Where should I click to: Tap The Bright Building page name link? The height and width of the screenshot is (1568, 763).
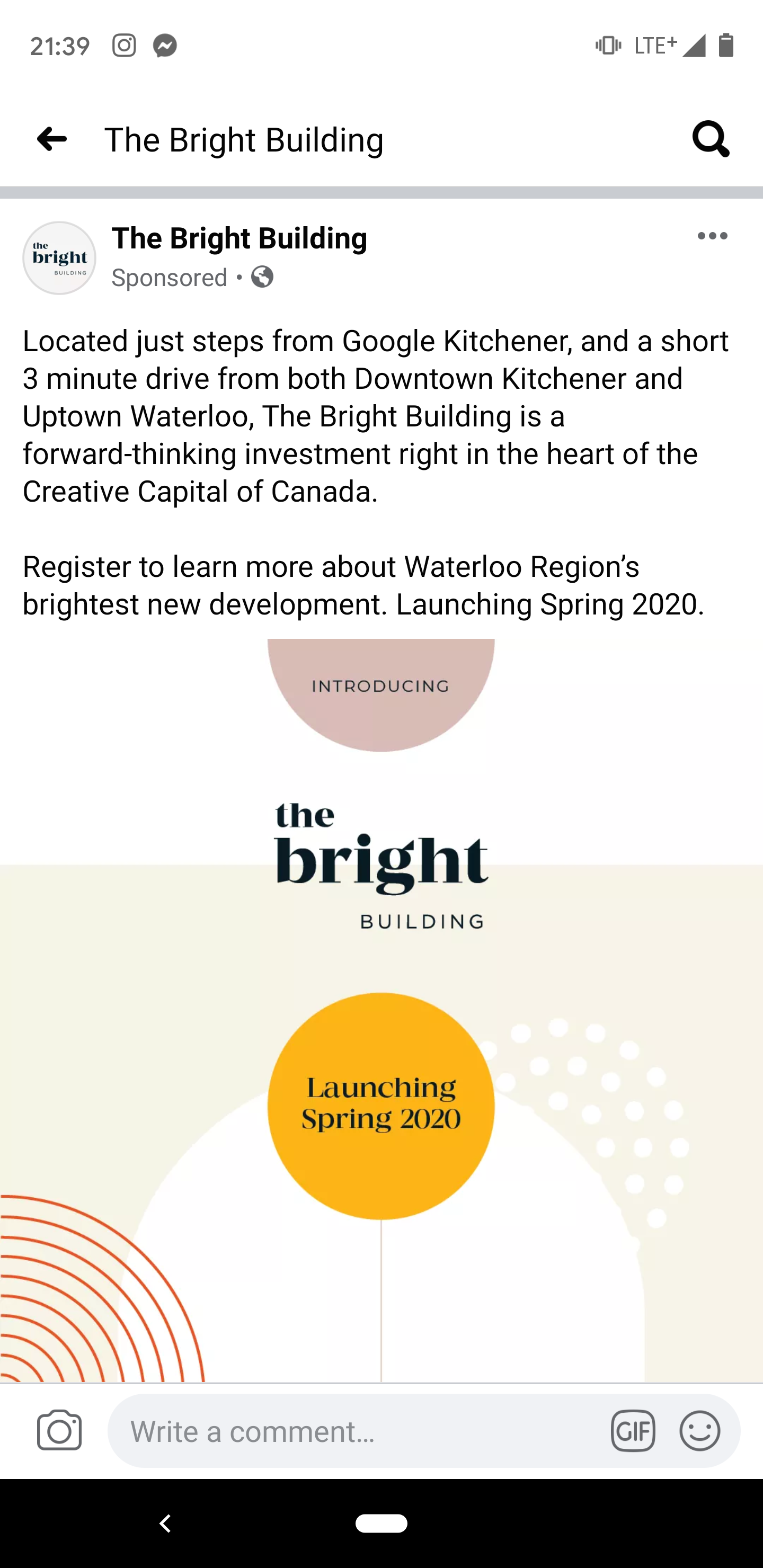tap(239, 238)
